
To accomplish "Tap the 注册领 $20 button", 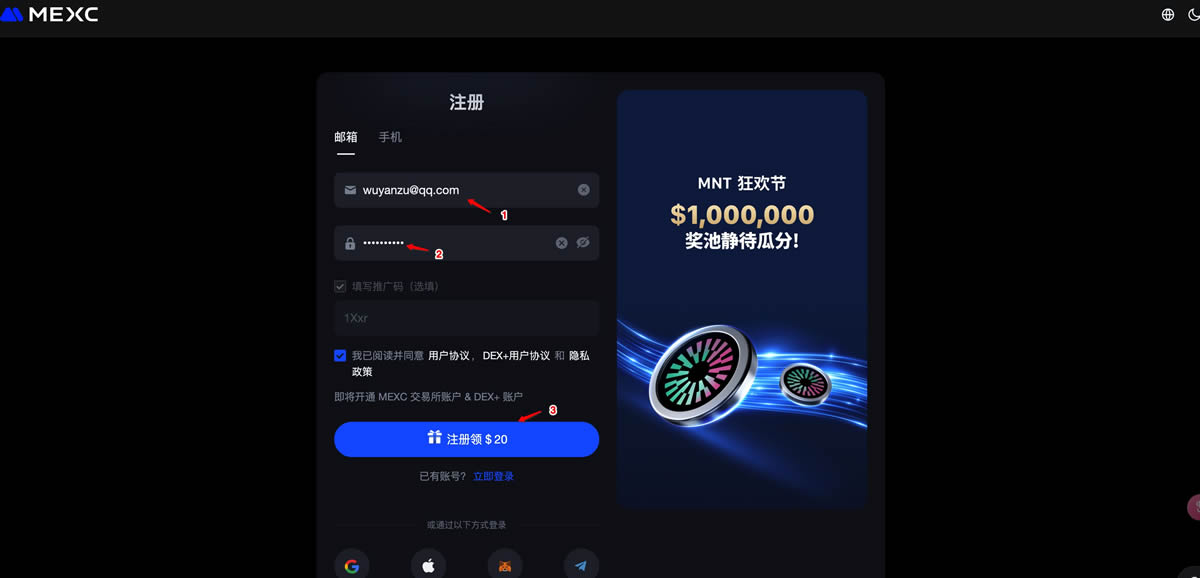I will pos(466,439).
